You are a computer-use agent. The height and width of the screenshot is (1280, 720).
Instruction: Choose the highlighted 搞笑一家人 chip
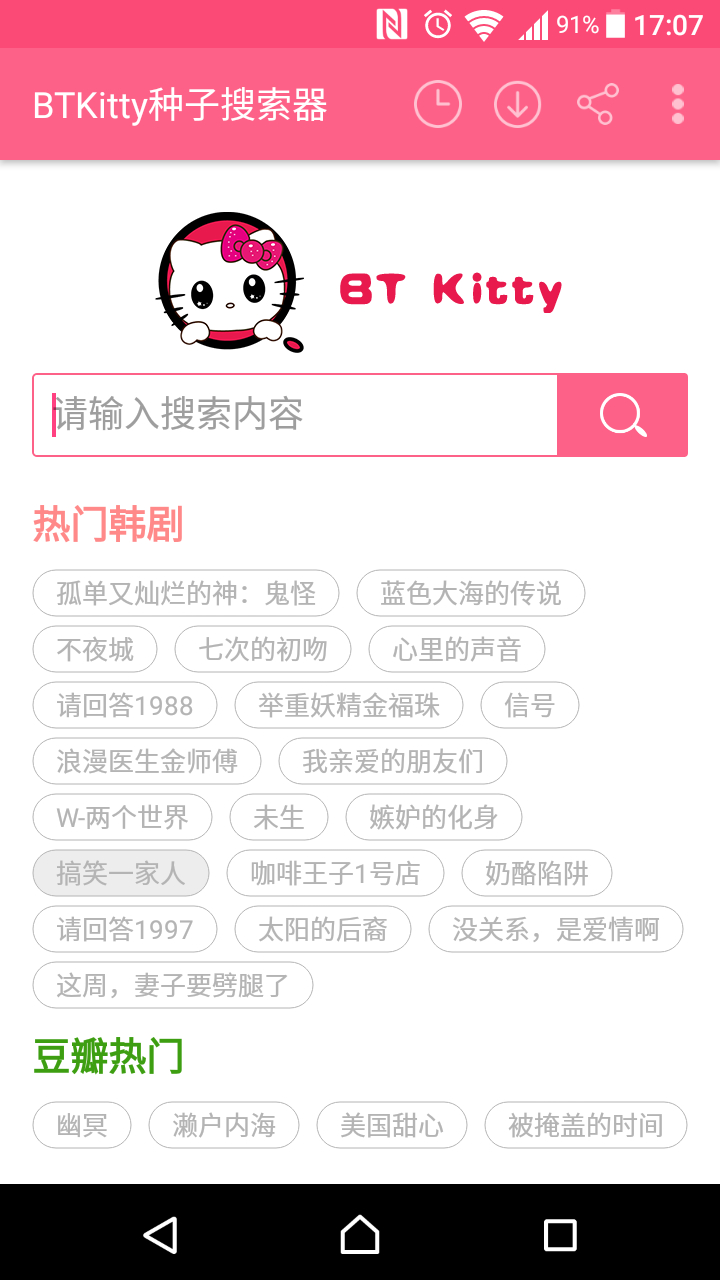[121, 873]
